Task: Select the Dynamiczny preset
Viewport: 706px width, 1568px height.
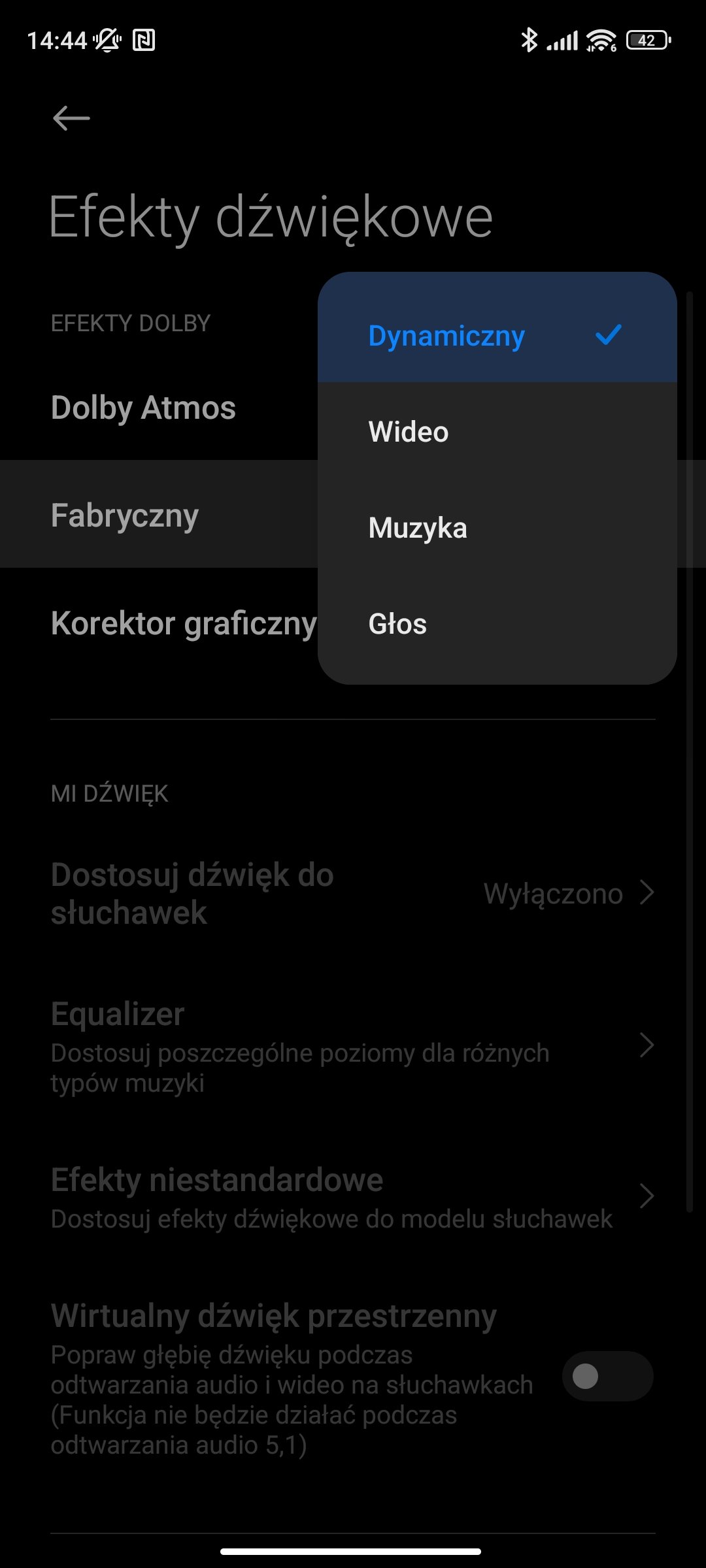Action: (x=497, y=335)
